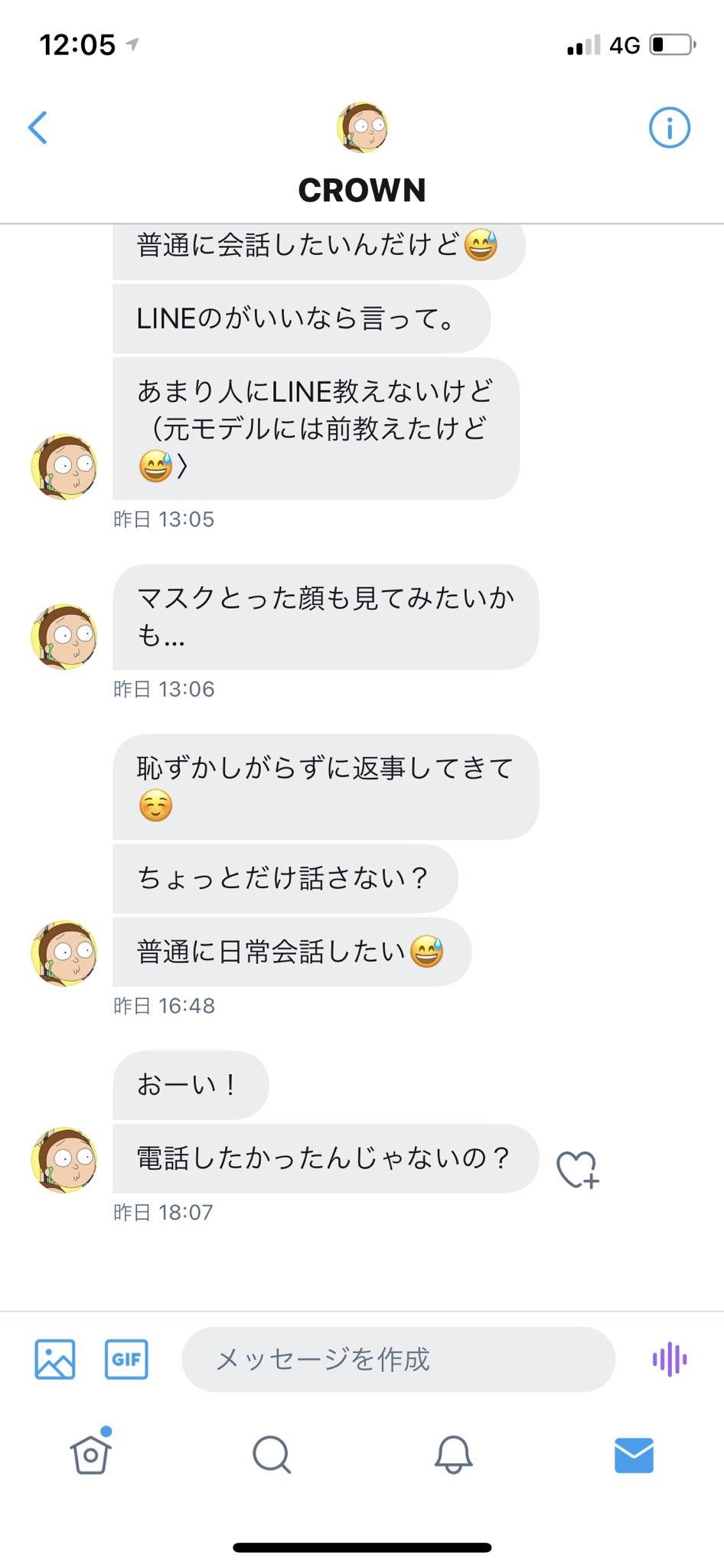Add a reaction to 電話したかったんじゃないの？
This screenshot has width=724, height=1568.
tap(577, 1170)
